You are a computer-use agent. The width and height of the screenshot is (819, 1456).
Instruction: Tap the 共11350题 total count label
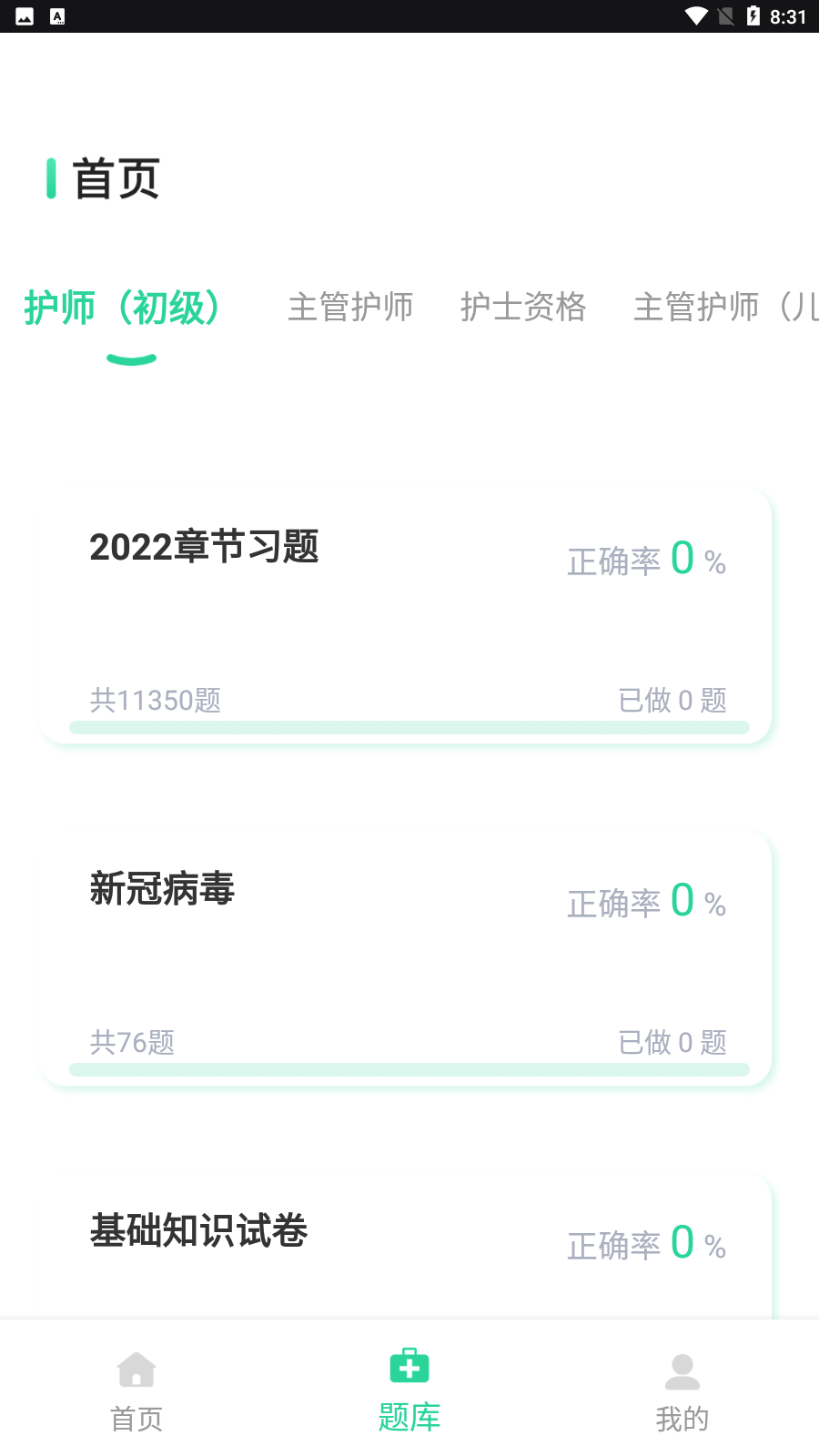[x=157, y=702]
